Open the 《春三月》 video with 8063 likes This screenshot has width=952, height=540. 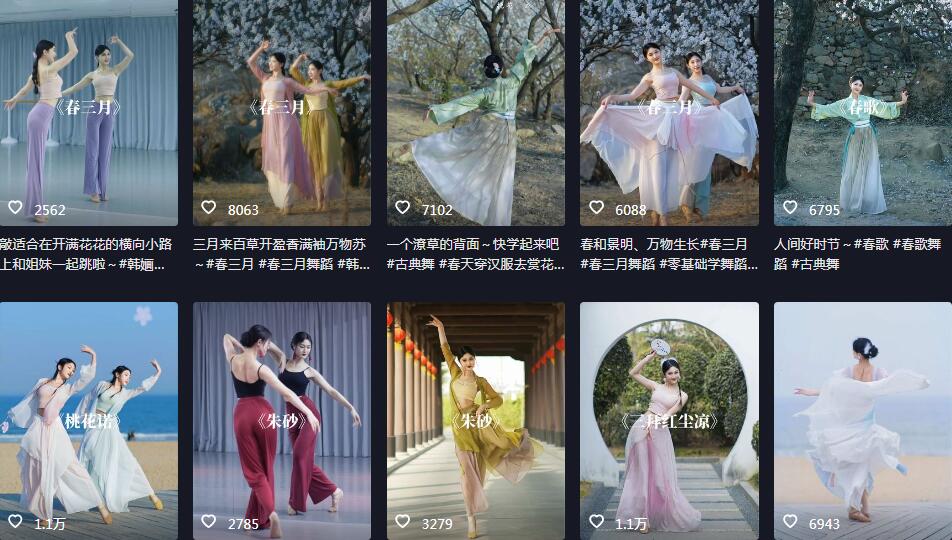tap(281, 110)
